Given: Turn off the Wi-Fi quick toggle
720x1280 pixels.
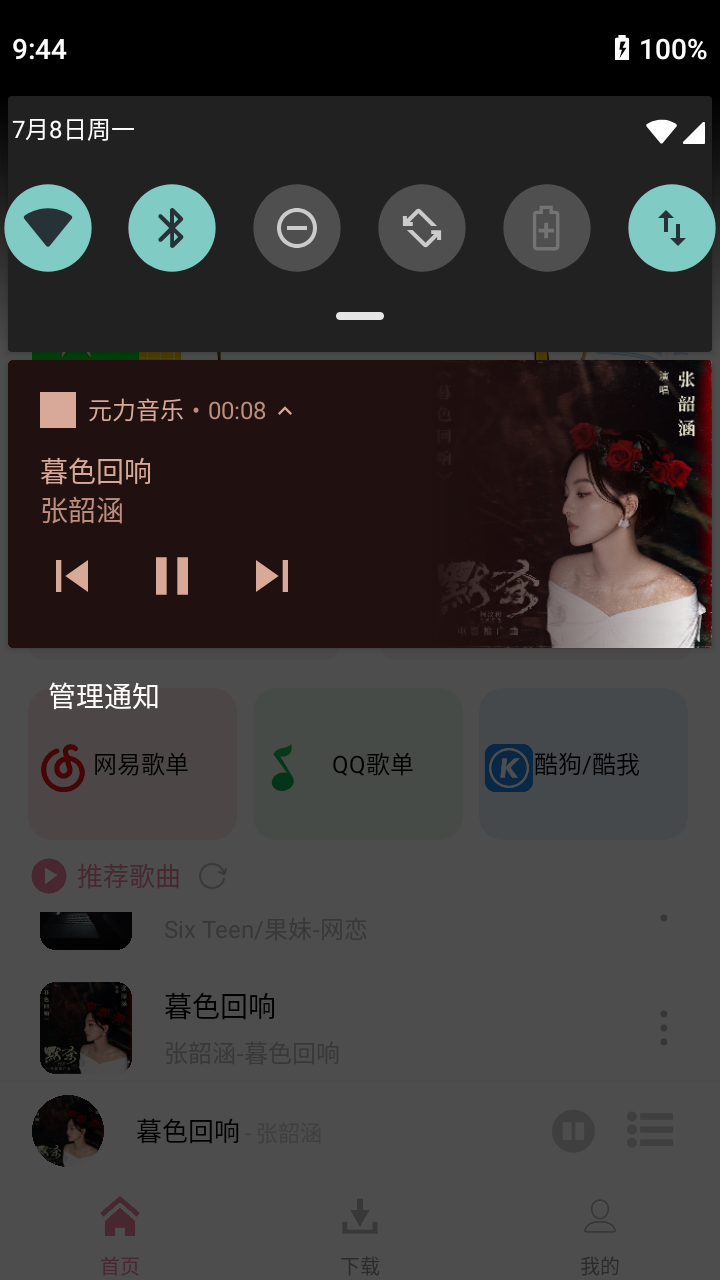Looking at the screenshot, I should click(x=48, y=228).
